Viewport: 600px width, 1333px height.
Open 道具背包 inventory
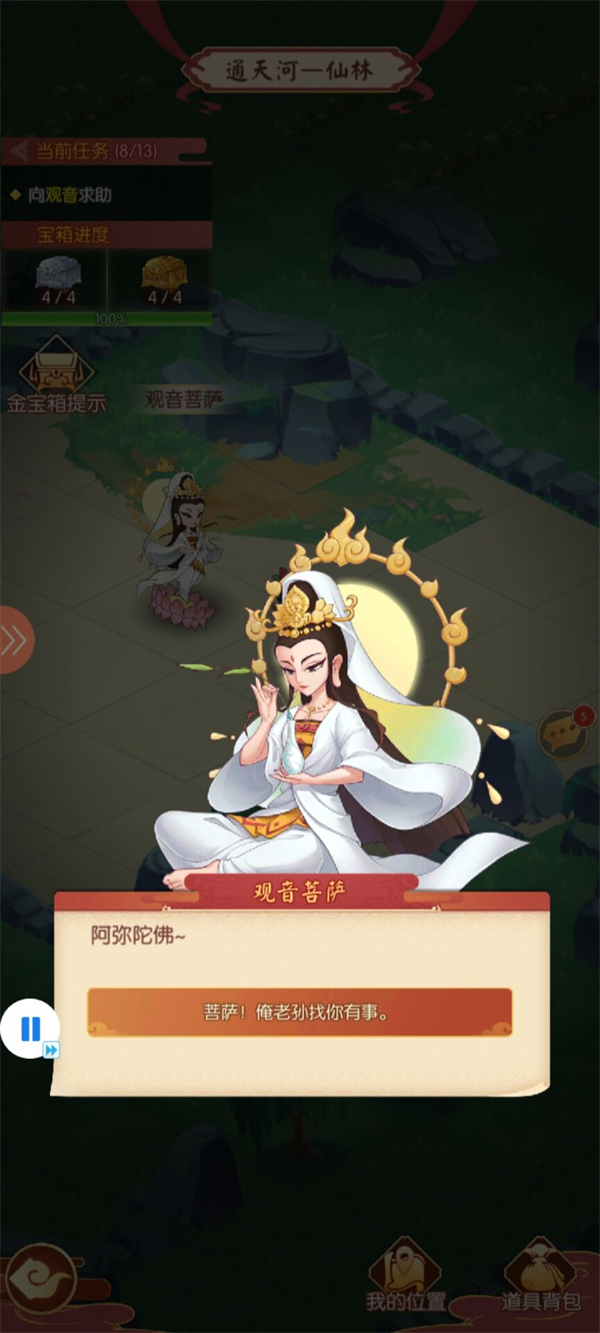541,1275
